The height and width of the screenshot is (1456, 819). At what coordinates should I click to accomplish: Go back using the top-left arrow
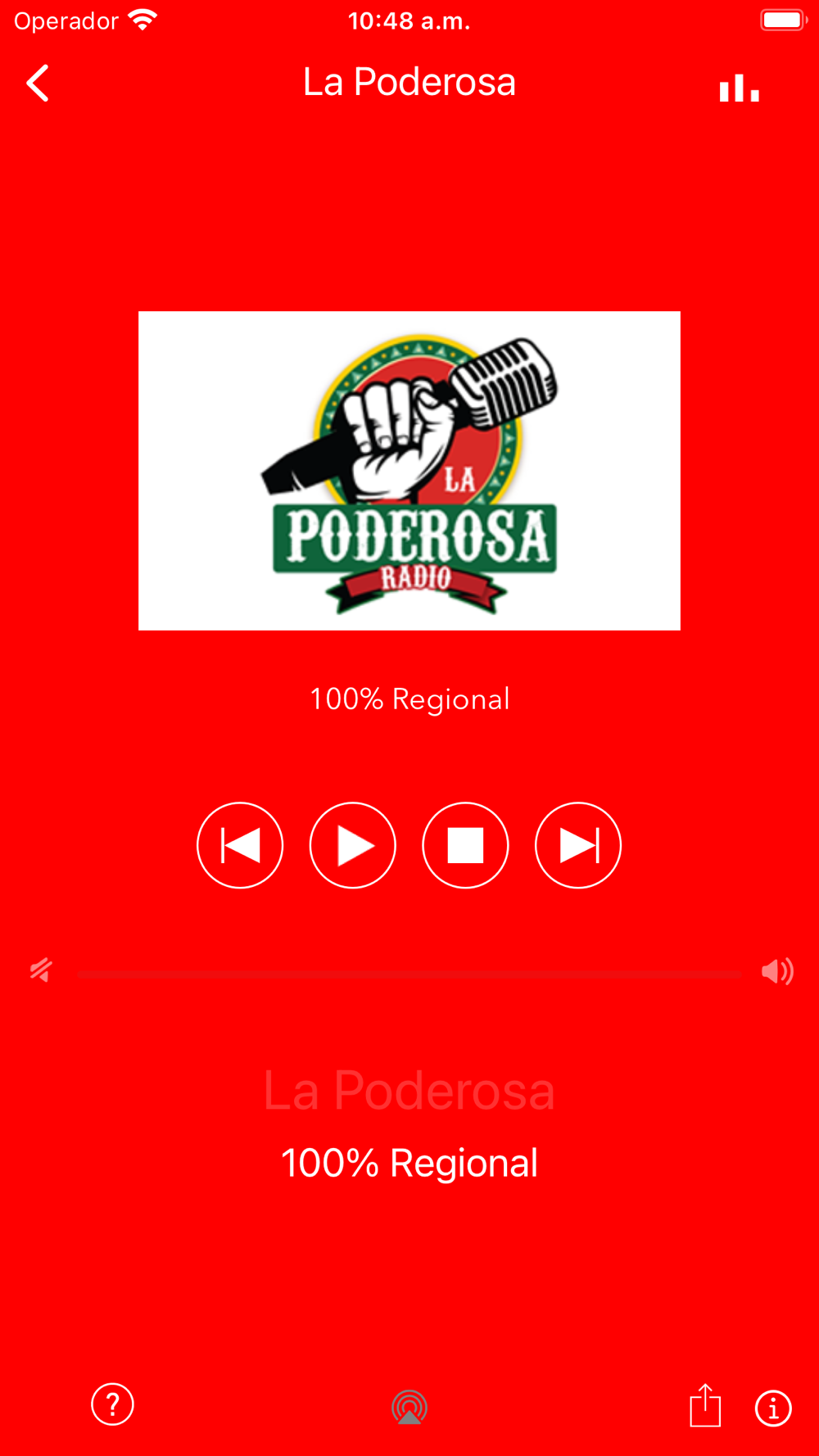coord(38,84)
